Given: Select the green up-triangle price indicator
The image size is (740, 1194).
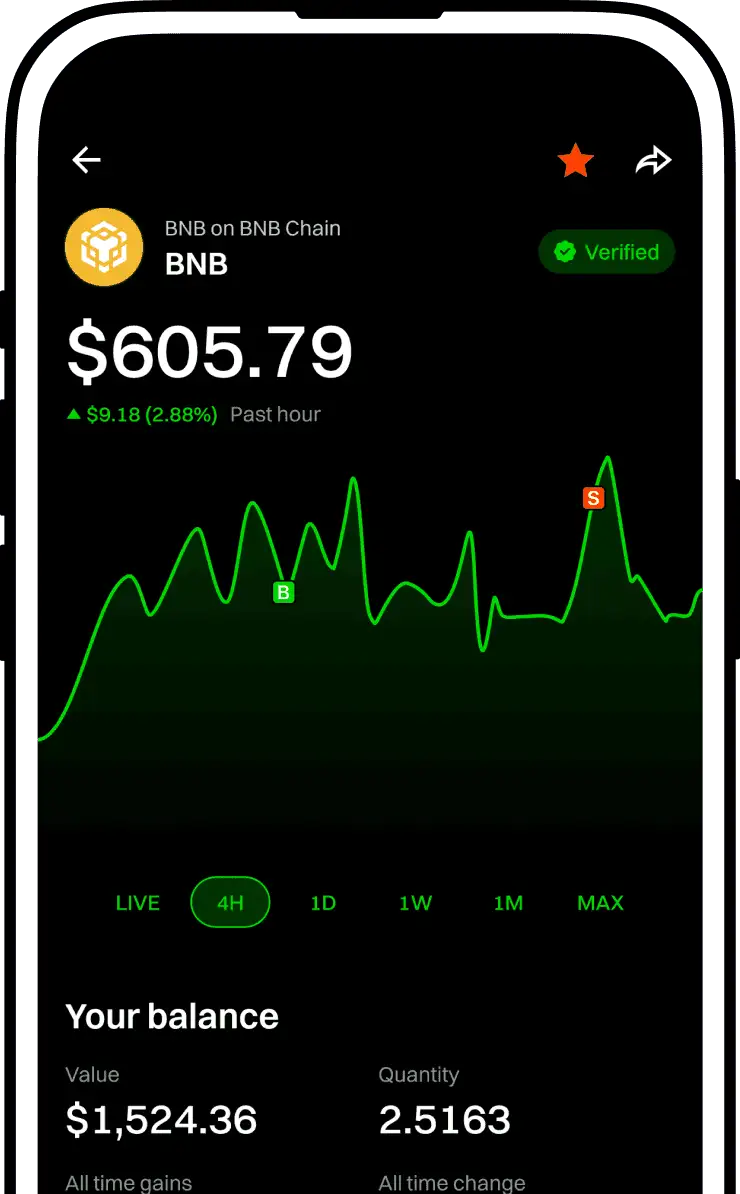Looking at the screenshot, I should click(74, 414).
